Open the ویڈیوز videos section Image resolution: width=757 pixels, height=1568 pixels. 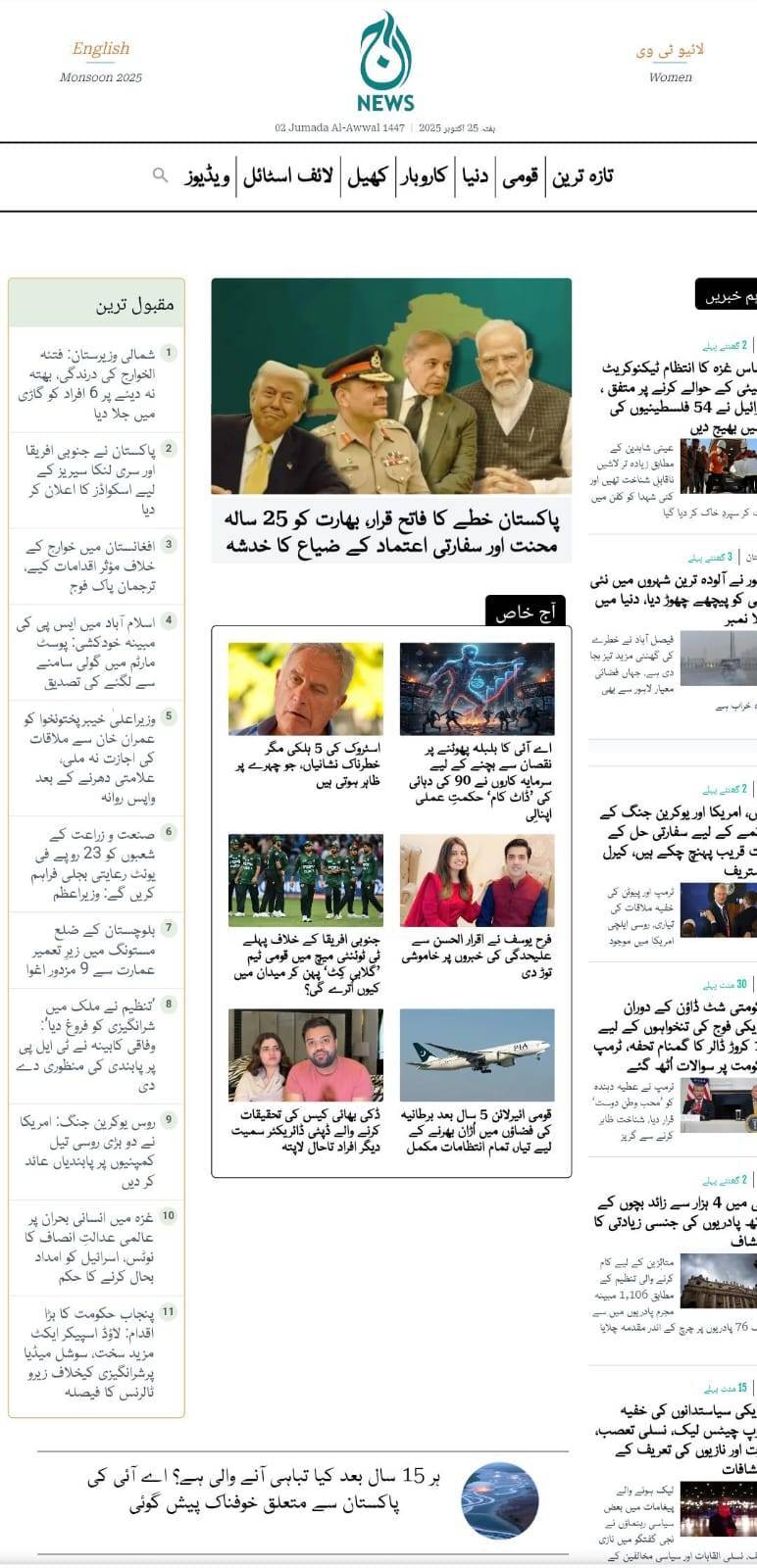[208, 177]
